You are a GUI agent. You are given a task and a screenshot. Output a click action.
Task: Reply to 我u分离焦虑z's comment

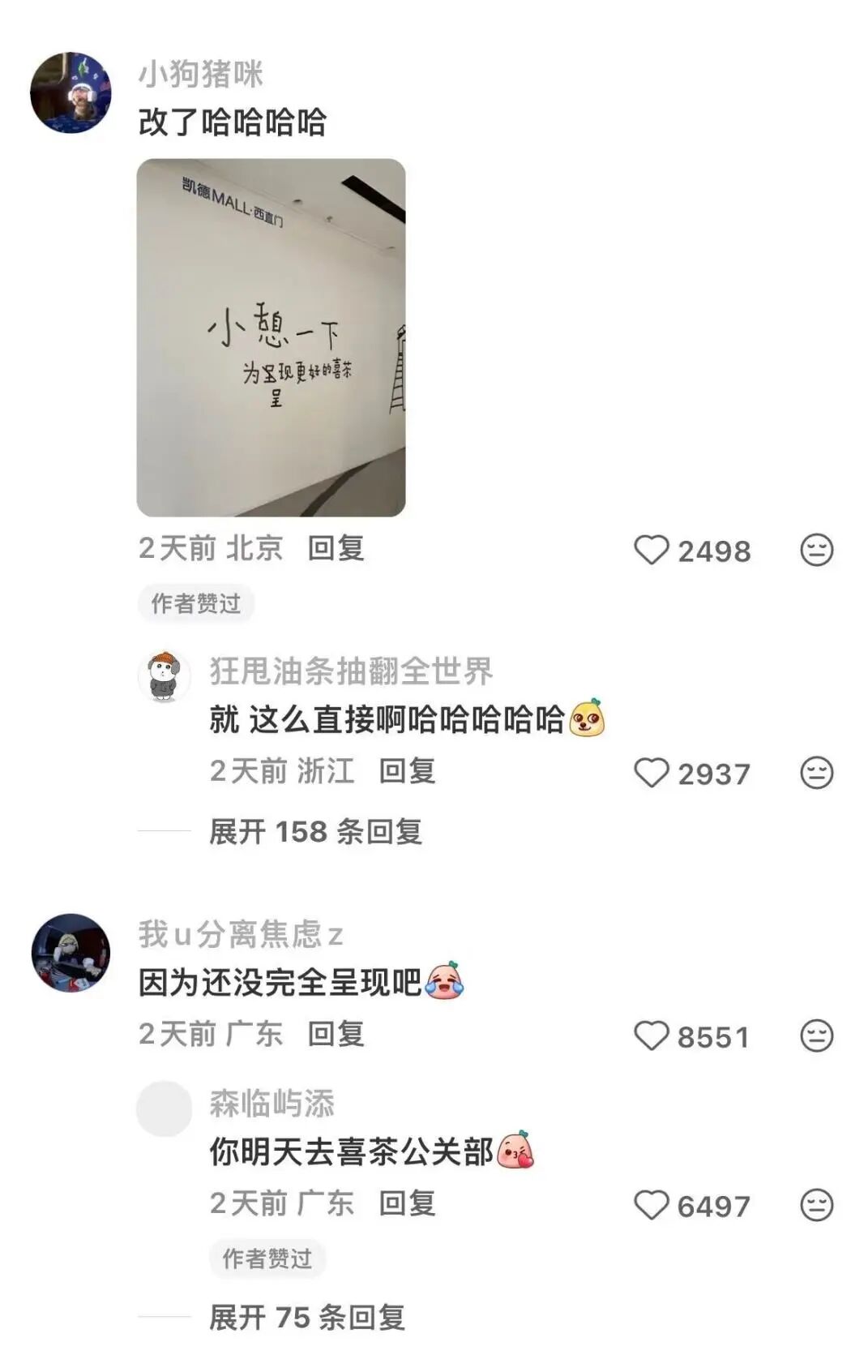click(x=336, y=1035)
